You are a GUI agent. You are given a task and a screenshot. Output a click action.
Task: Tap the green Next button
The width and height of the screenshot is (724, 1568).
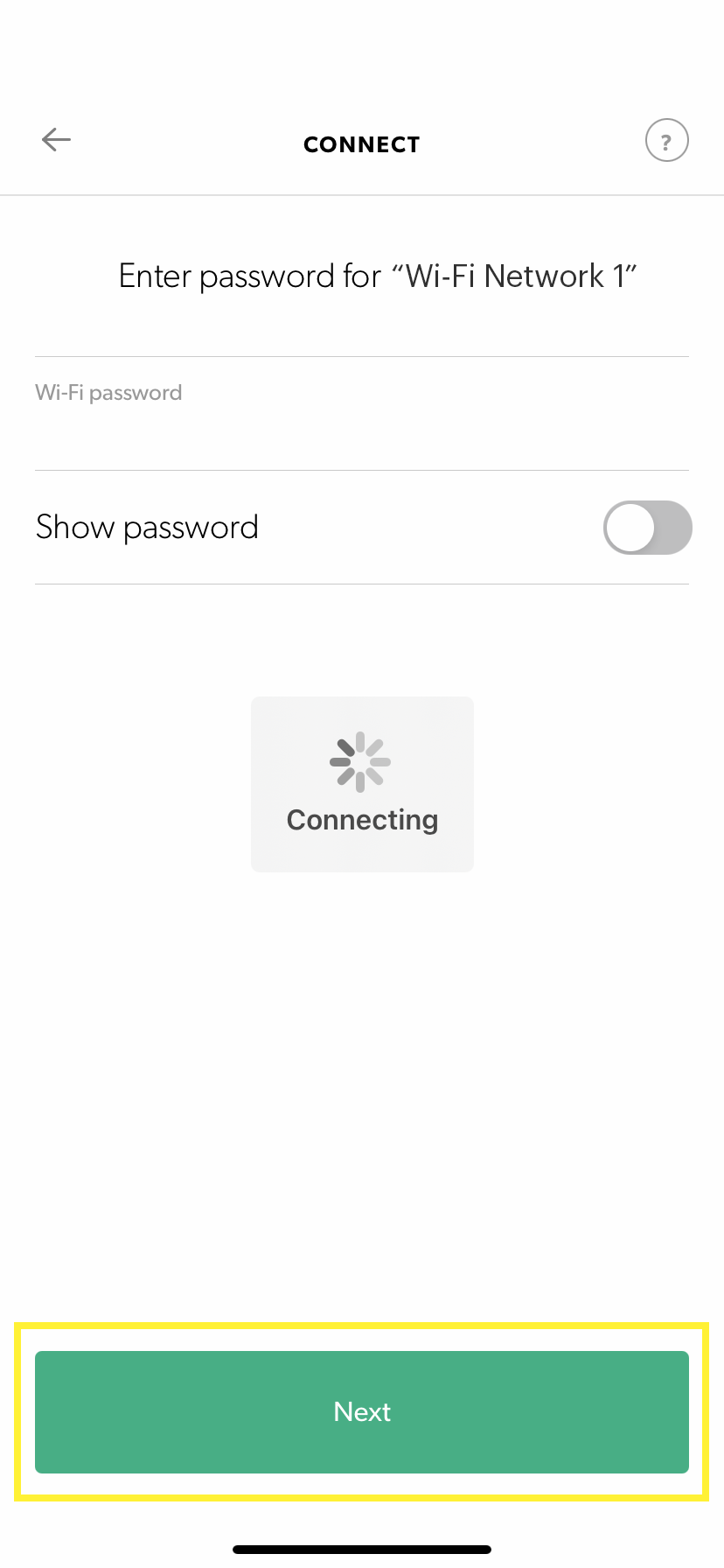[361, 1411]
